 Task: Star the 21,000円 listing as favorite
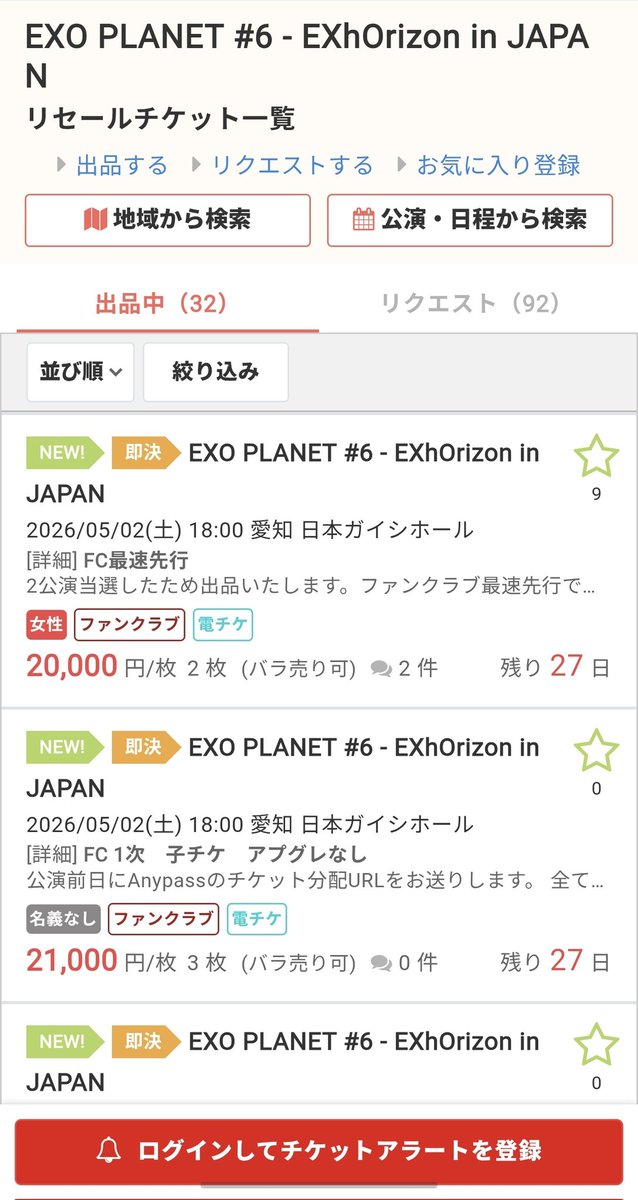pos(597,751)
